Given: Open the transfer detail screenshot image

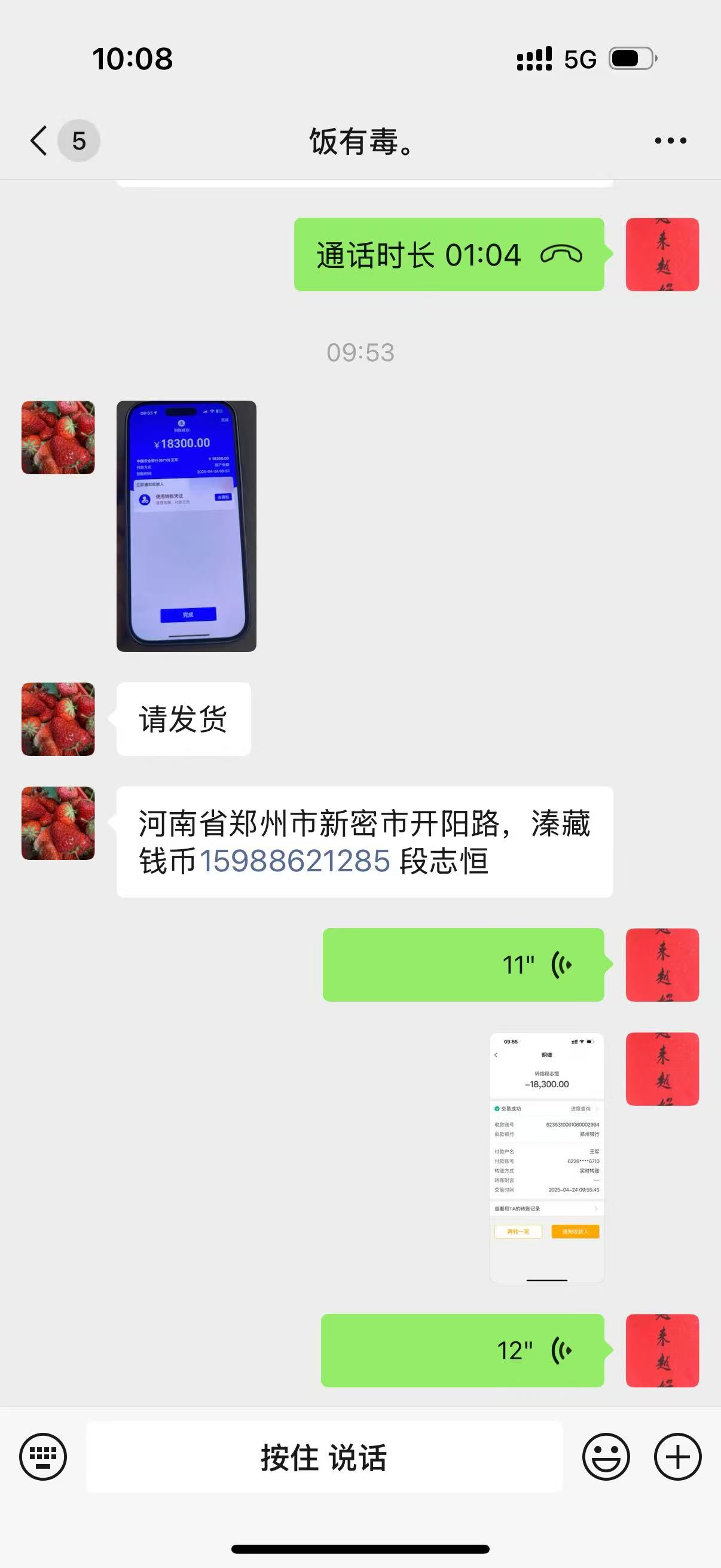Looking at the screenshot, I should pyautogui.click(x=547, y=1158).
